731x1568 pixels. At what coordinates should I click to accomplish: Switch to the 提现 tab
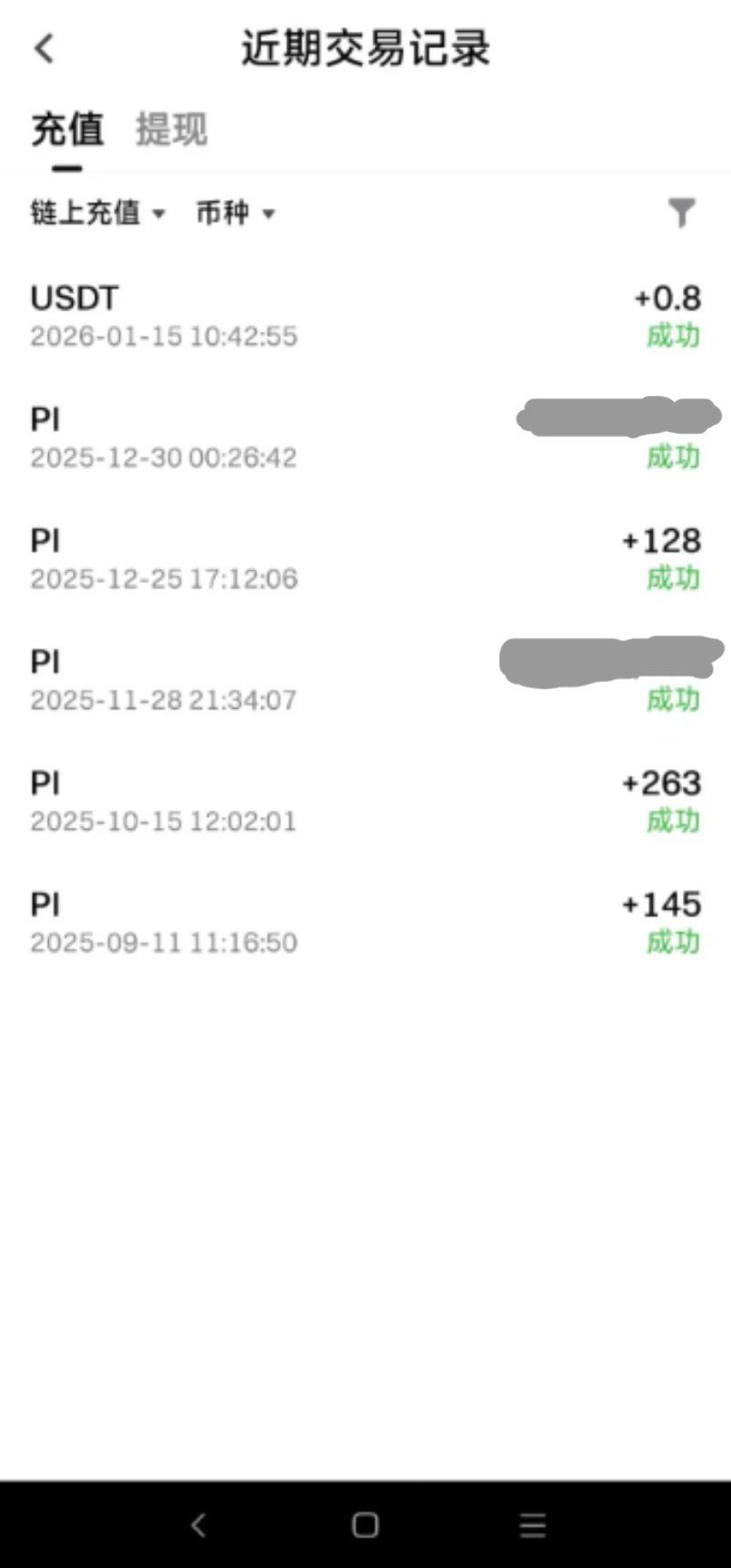[171, 129]
